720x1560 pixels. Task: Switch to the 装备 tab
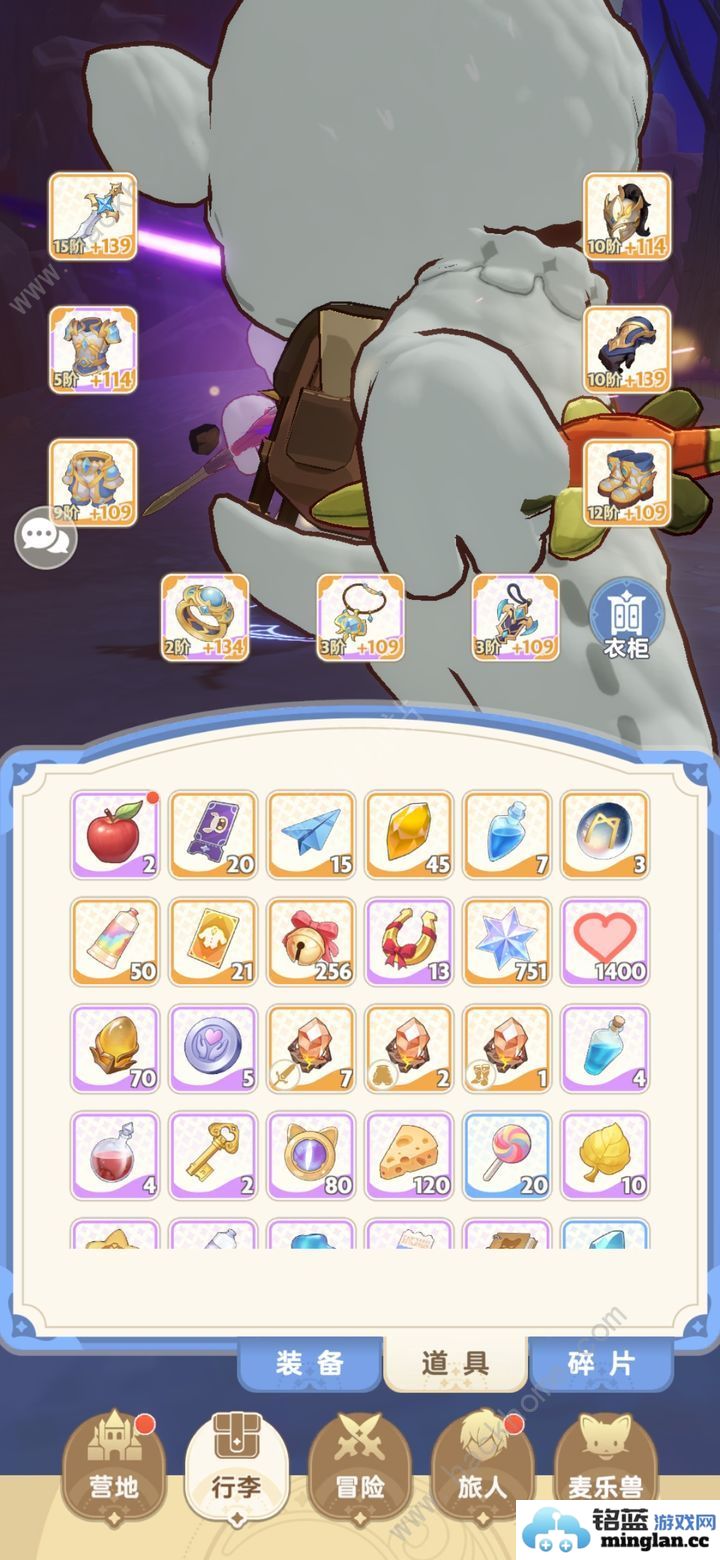(310, 1363)
